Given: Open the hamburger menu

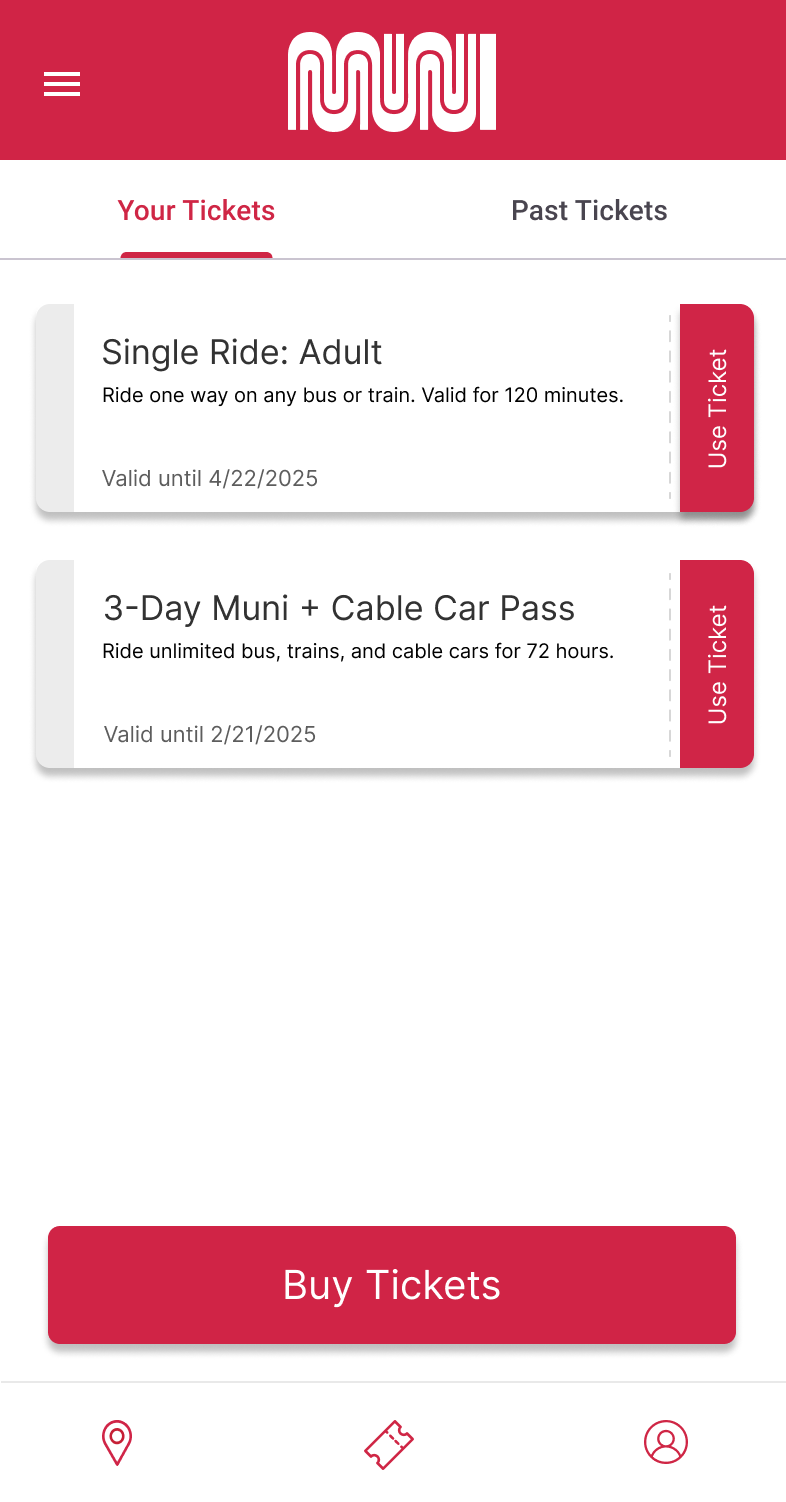Looking at the screenshot, I should pos(62,85).
